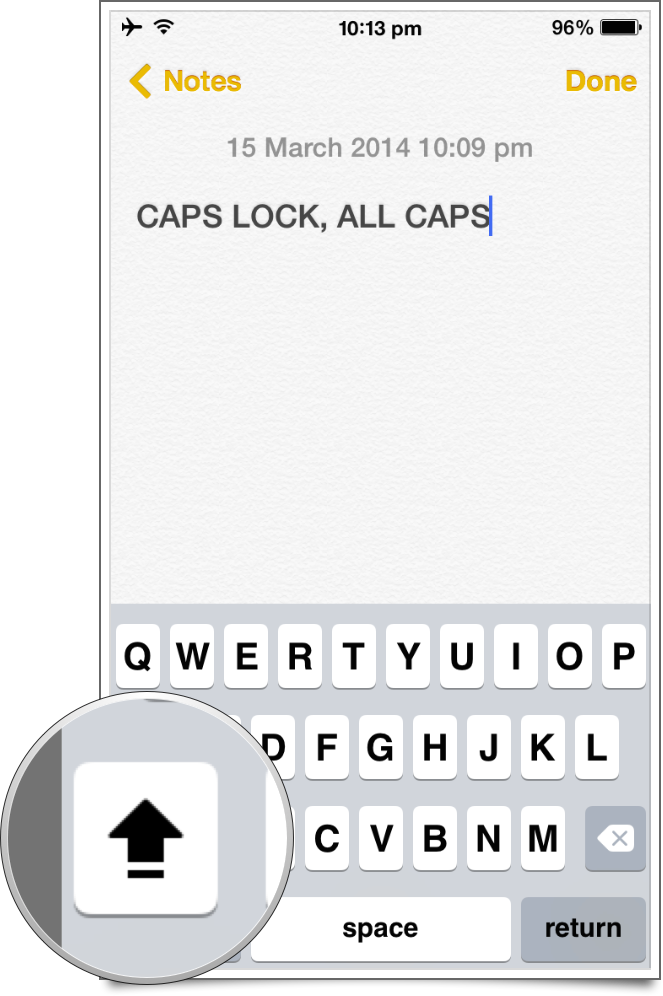This screenshot has width=663, height=996.
Task: Type the letter Q key
Action: (x=138, y=657)
